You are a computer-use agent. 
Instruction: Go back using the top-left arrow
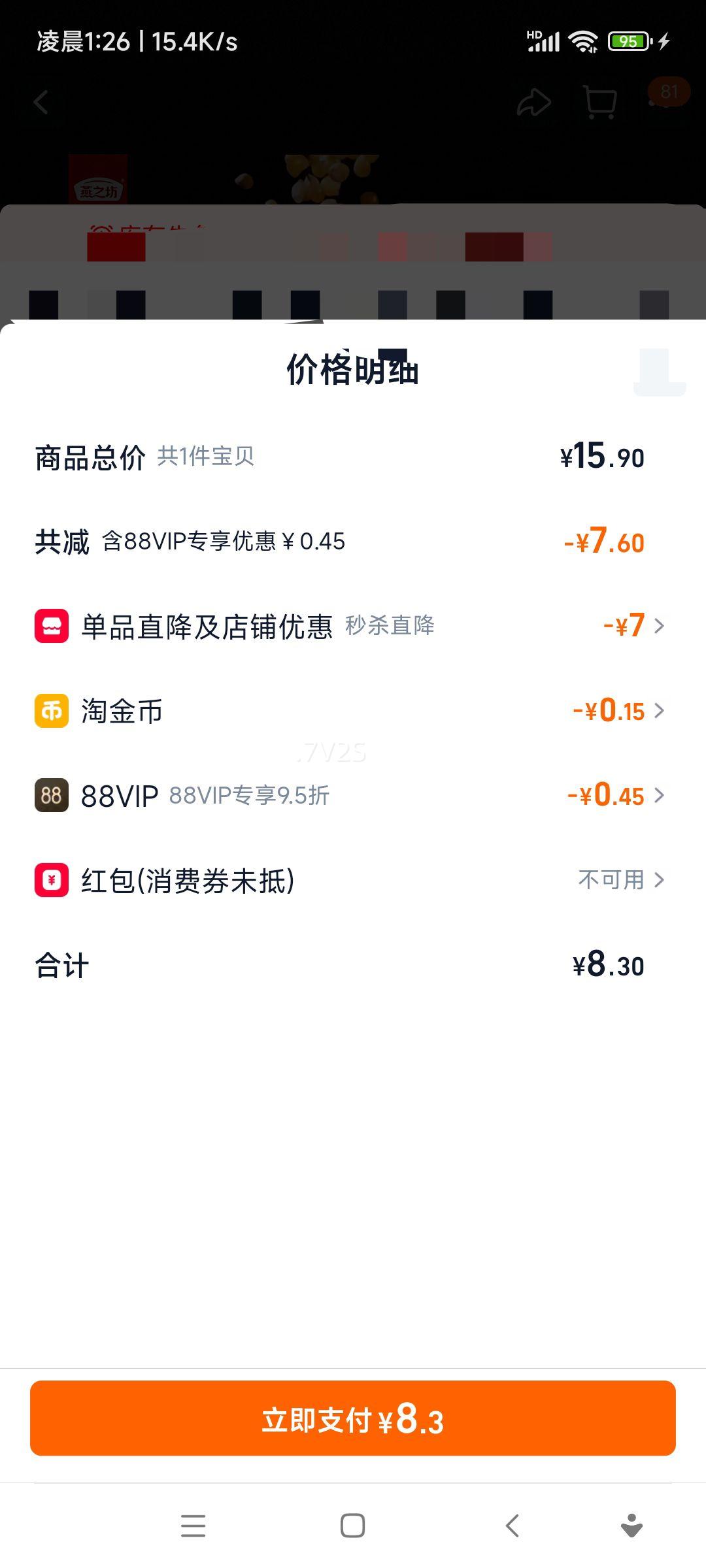click(41, 103)
